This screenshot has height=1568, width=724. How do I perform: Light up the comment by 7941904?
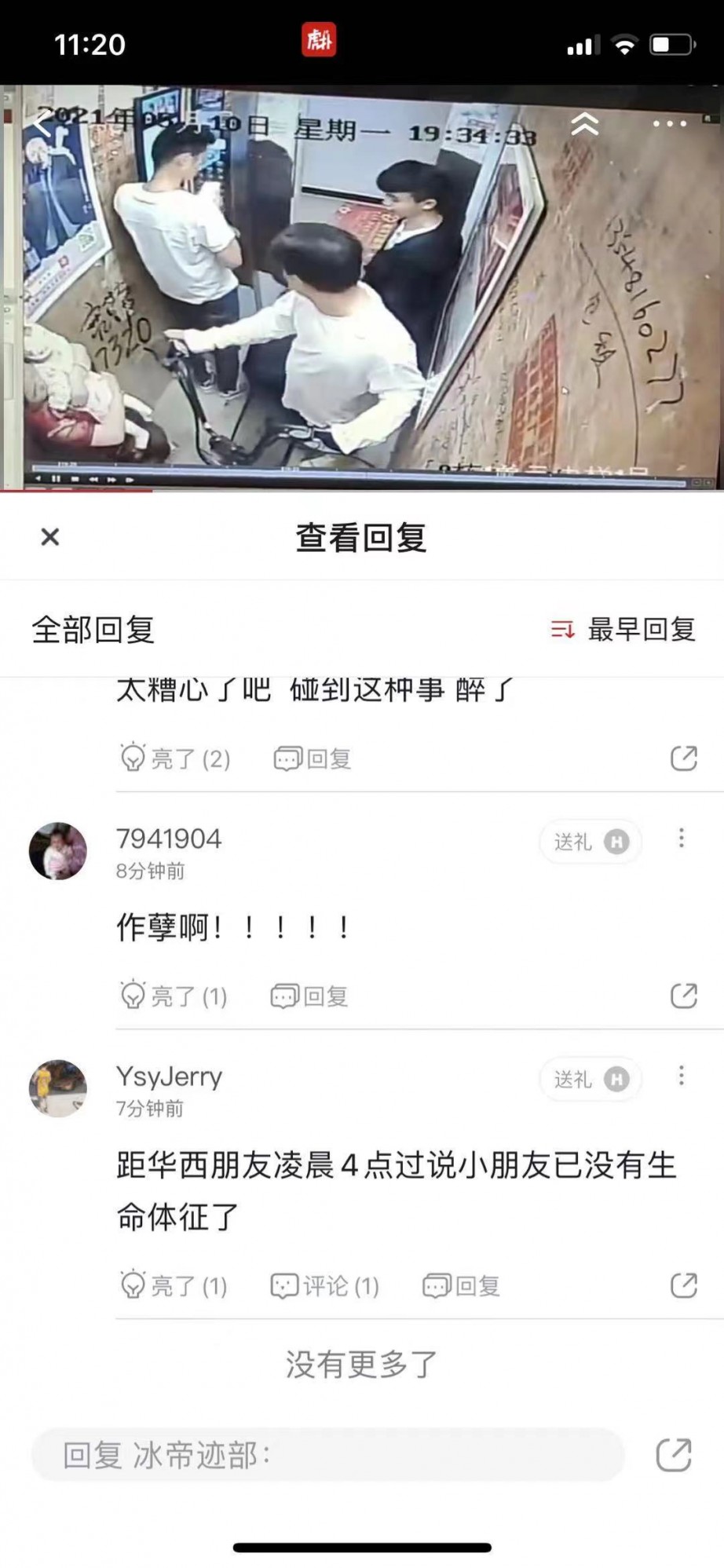point(174,996)
